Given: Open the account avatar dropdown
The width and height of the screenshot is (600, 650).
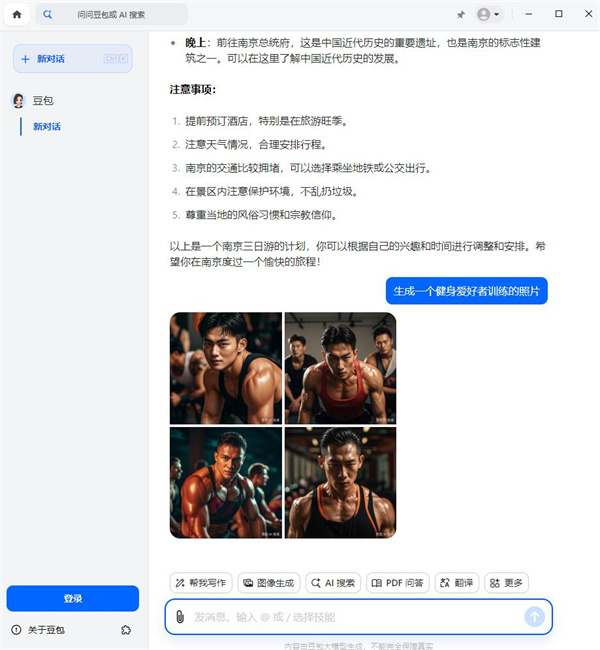Looking at the screenshot, I should point(489,15).
